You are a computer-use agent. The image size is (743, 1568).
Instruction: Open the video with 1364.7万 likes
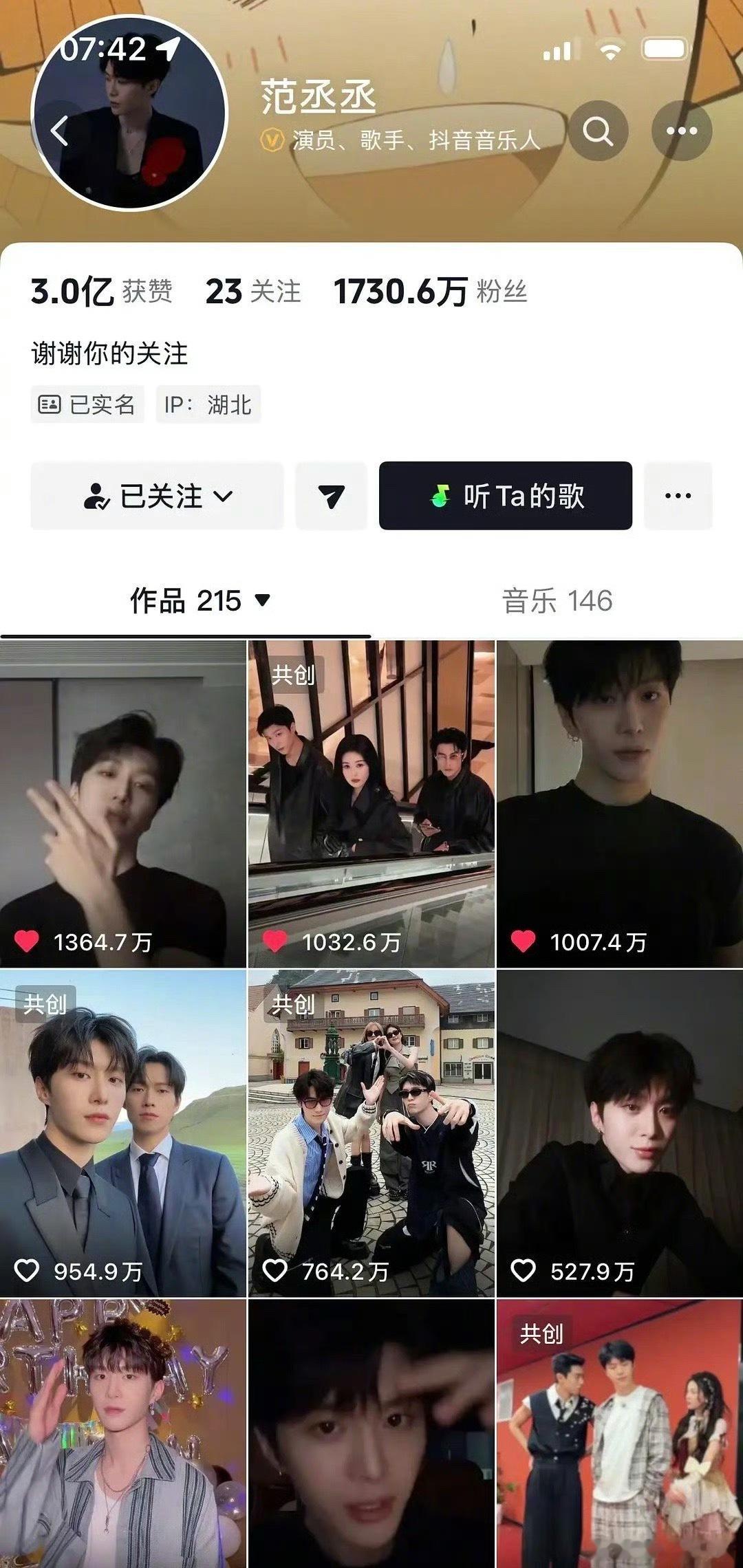click(x=122, y=803)
